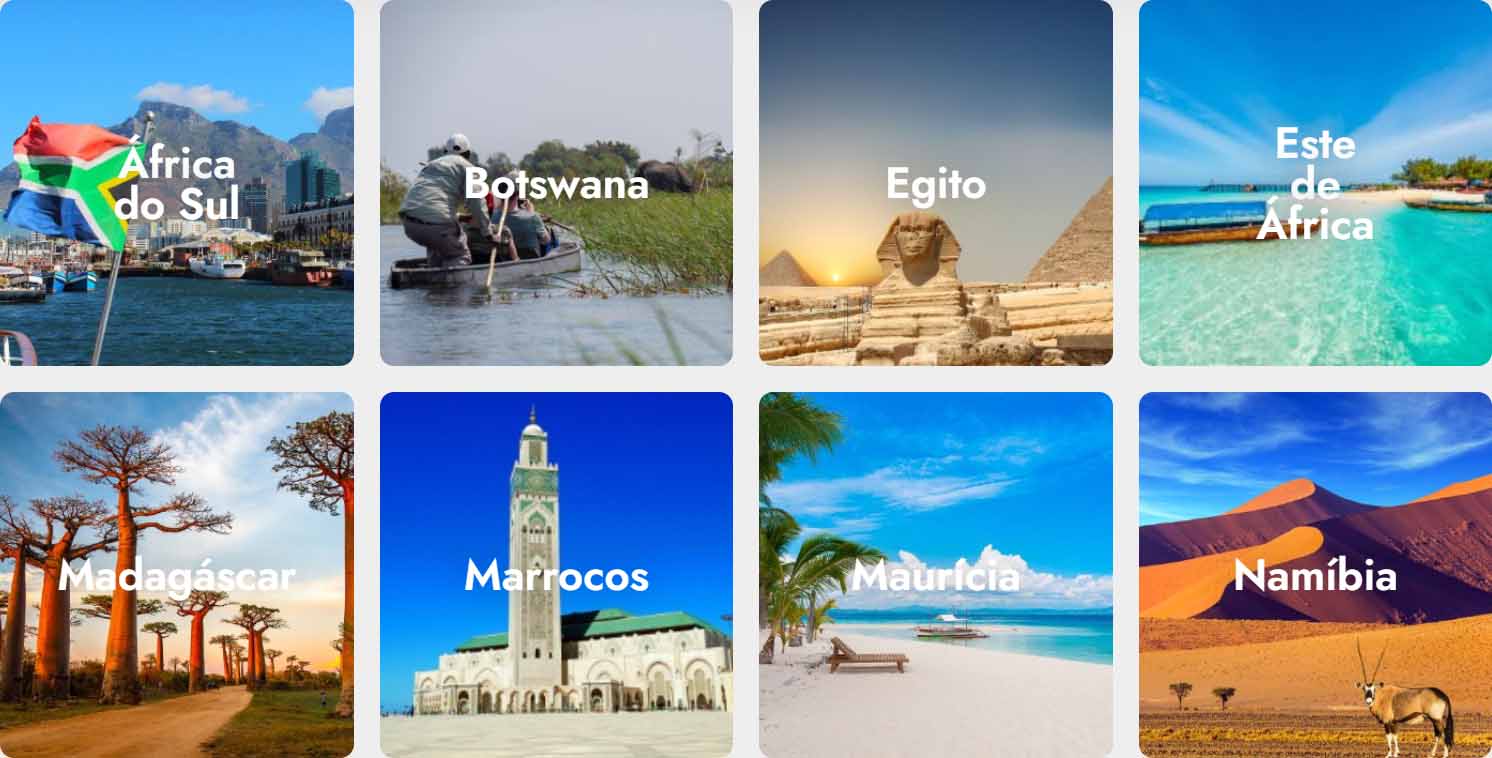
Task: Tap the Maurícia beach card
Action: 935,575
